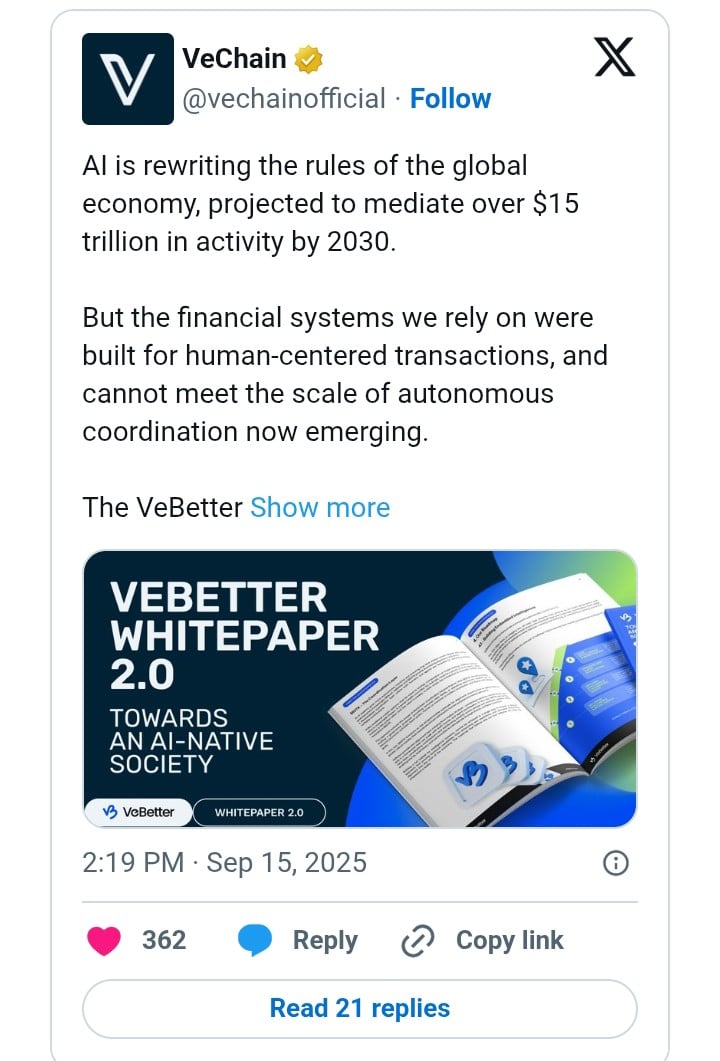Image resolution: width=720 pixels, height=1061 pixels.
Task: Open the X logo link
Action: [x=614, y=57]
